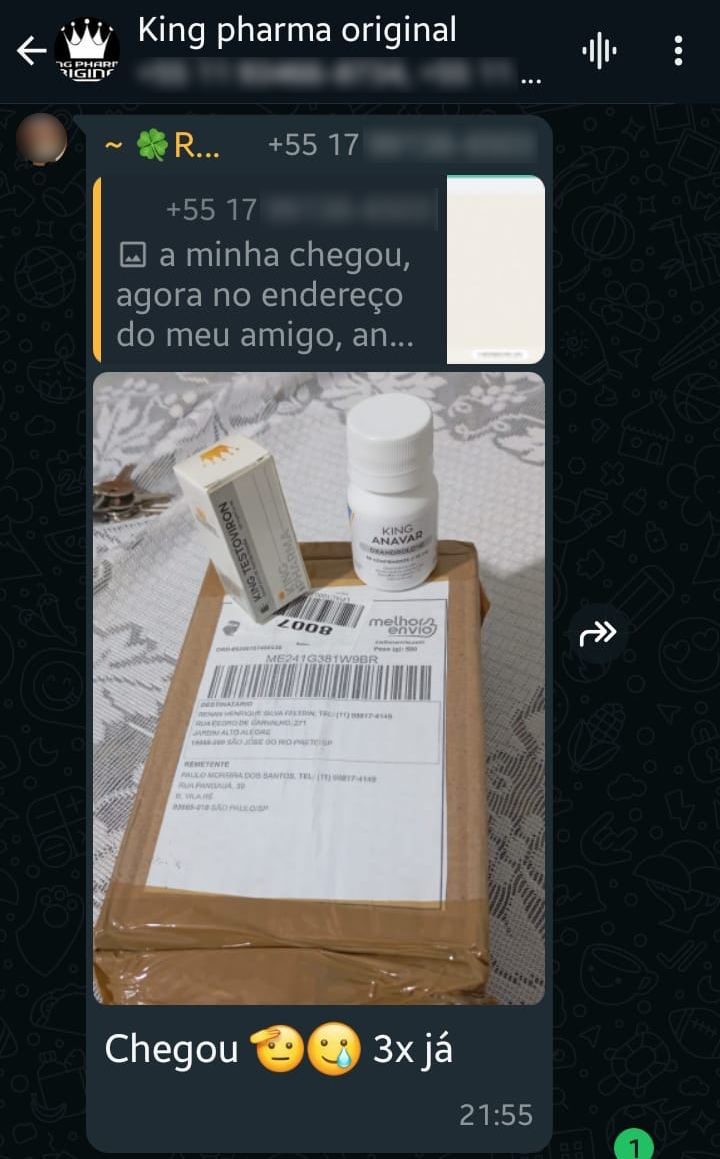The width and height of the screenshot is (720, 1159).
Task: Open the three-dot overflow menu
Action: click(678, 51)
